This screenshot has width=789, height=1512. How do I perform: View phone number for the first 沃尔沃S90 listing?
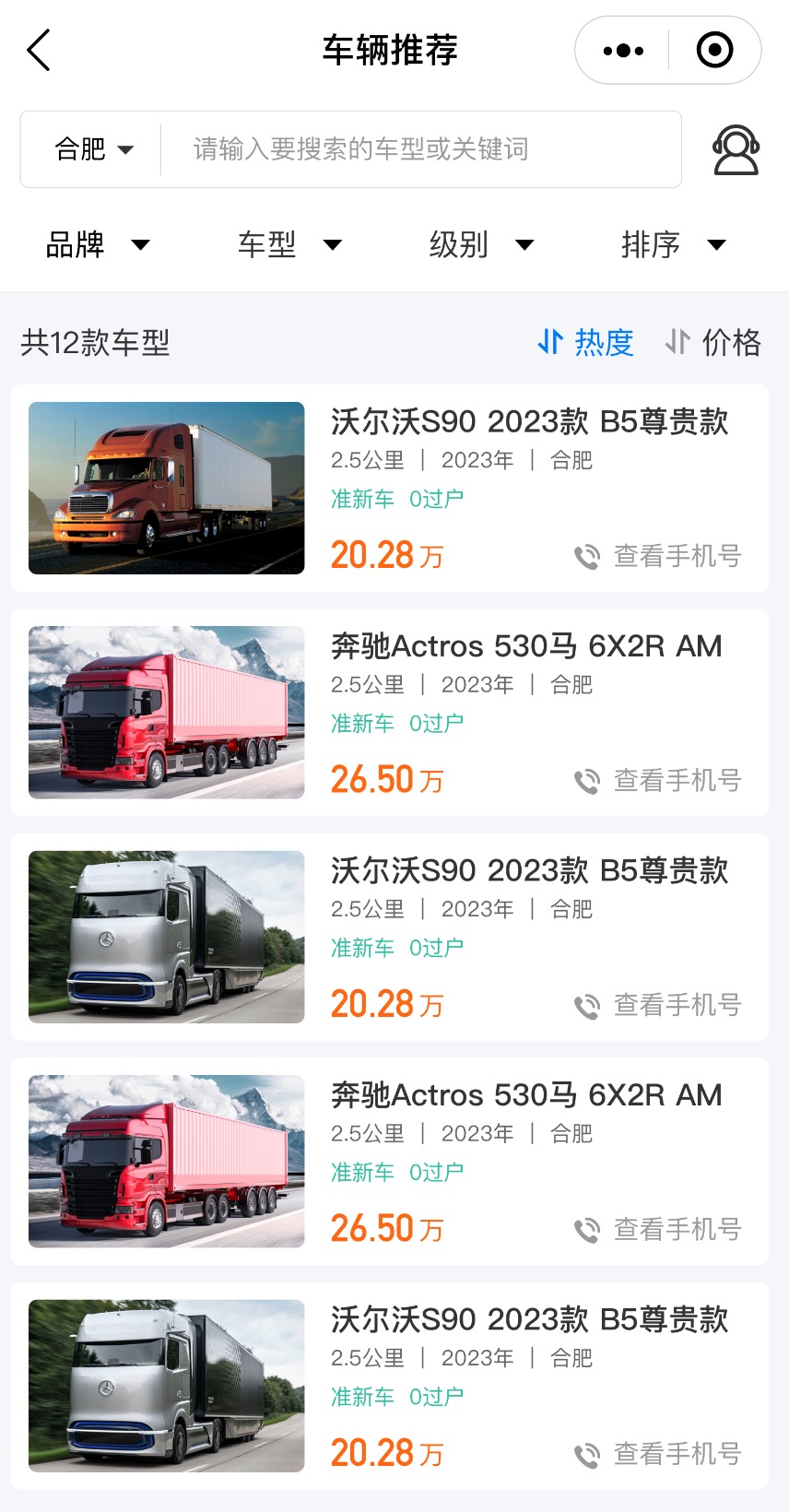658,556
